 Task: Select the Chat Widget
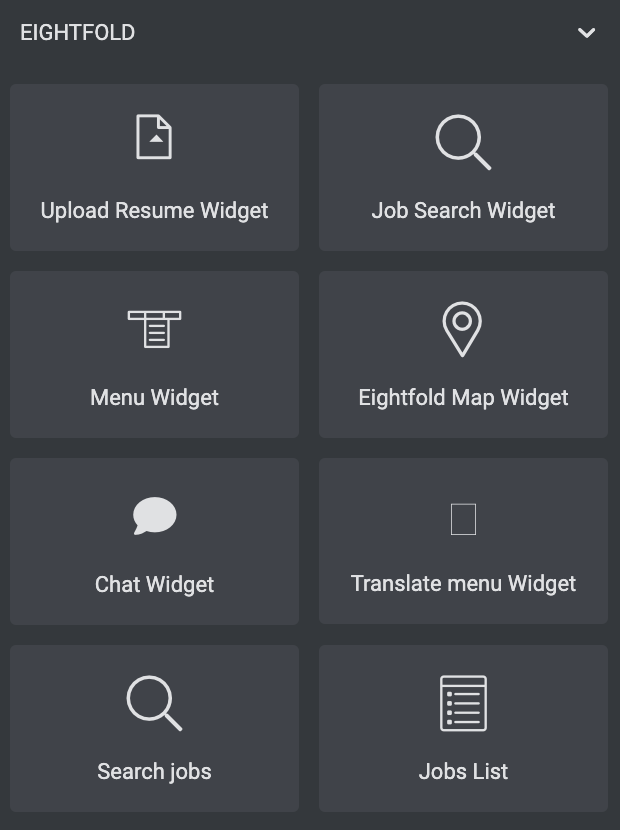154,541
